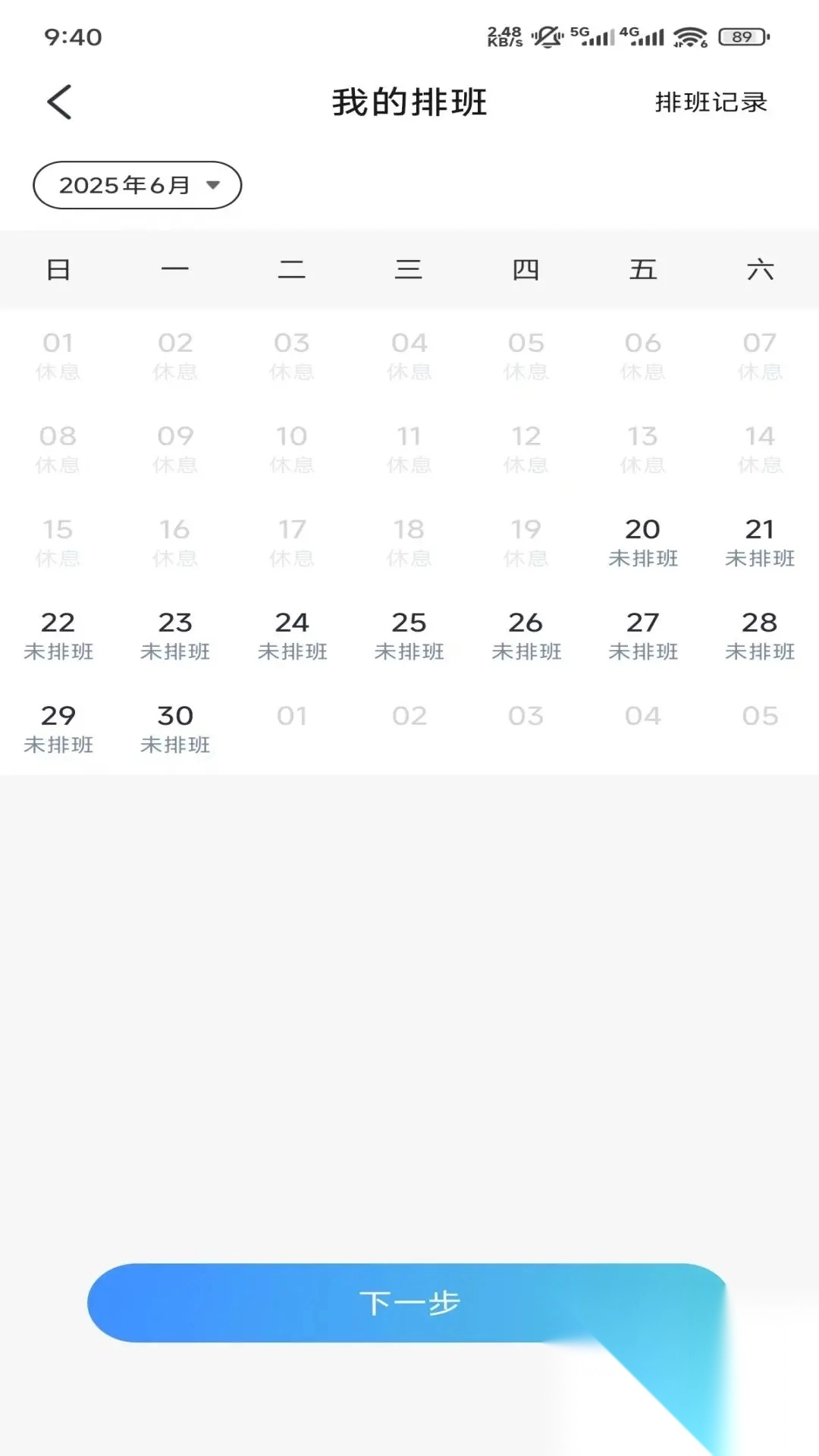Select date 29 marked 未排班
Image resolution: width=819 pixels, height=1456 pixels.
[x=58, y=728]
